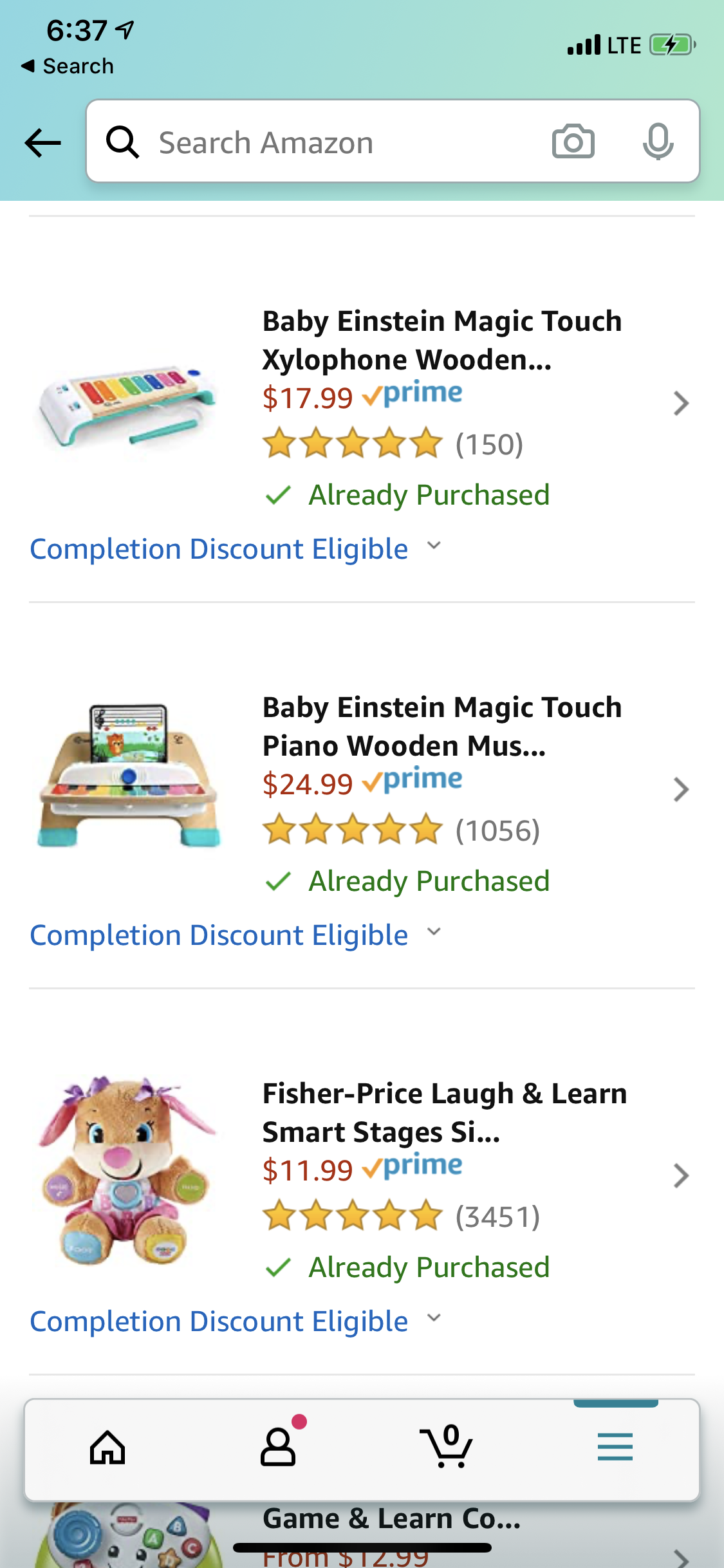Tap the Search Amazon field

click(x=335, y=142)
